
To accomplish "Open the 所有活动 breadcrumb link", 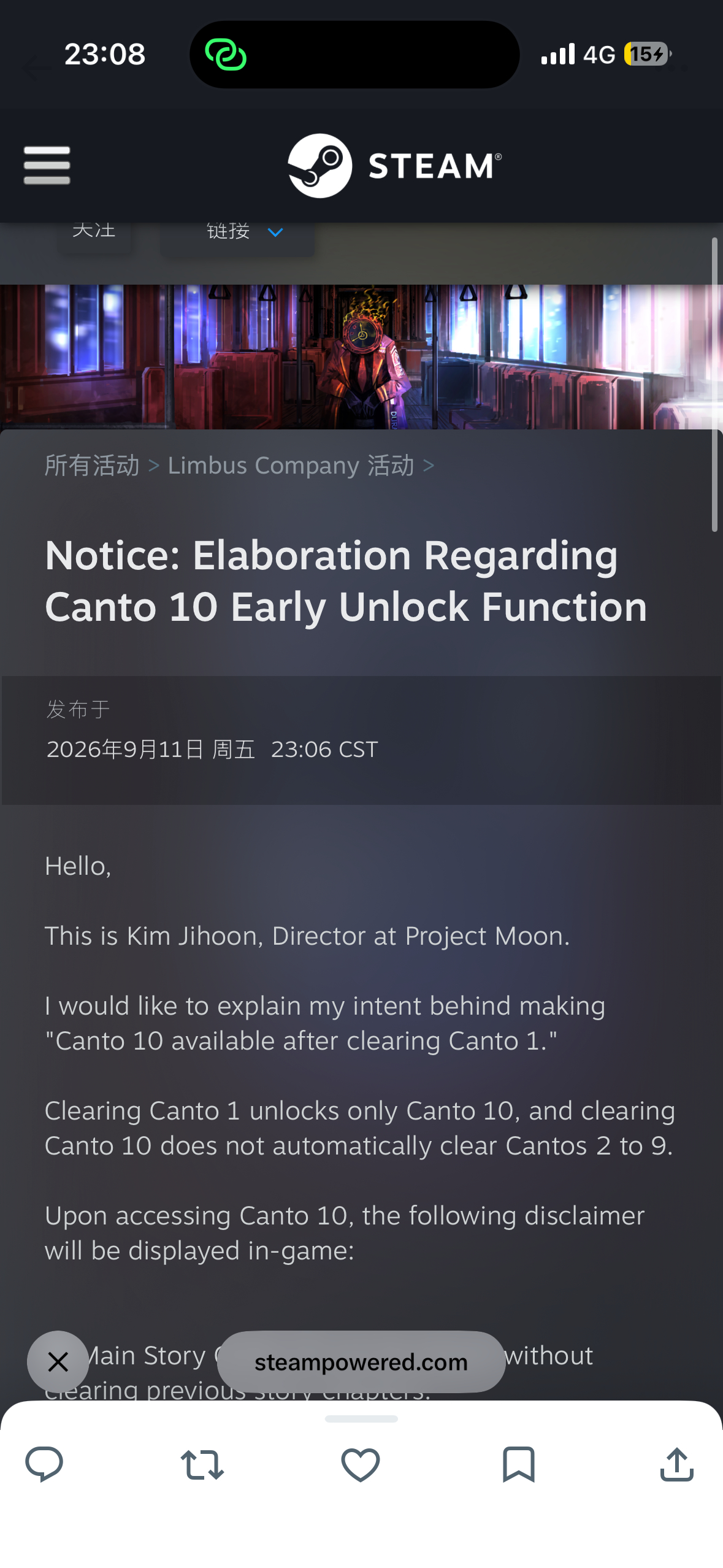I will click(92, 466).
